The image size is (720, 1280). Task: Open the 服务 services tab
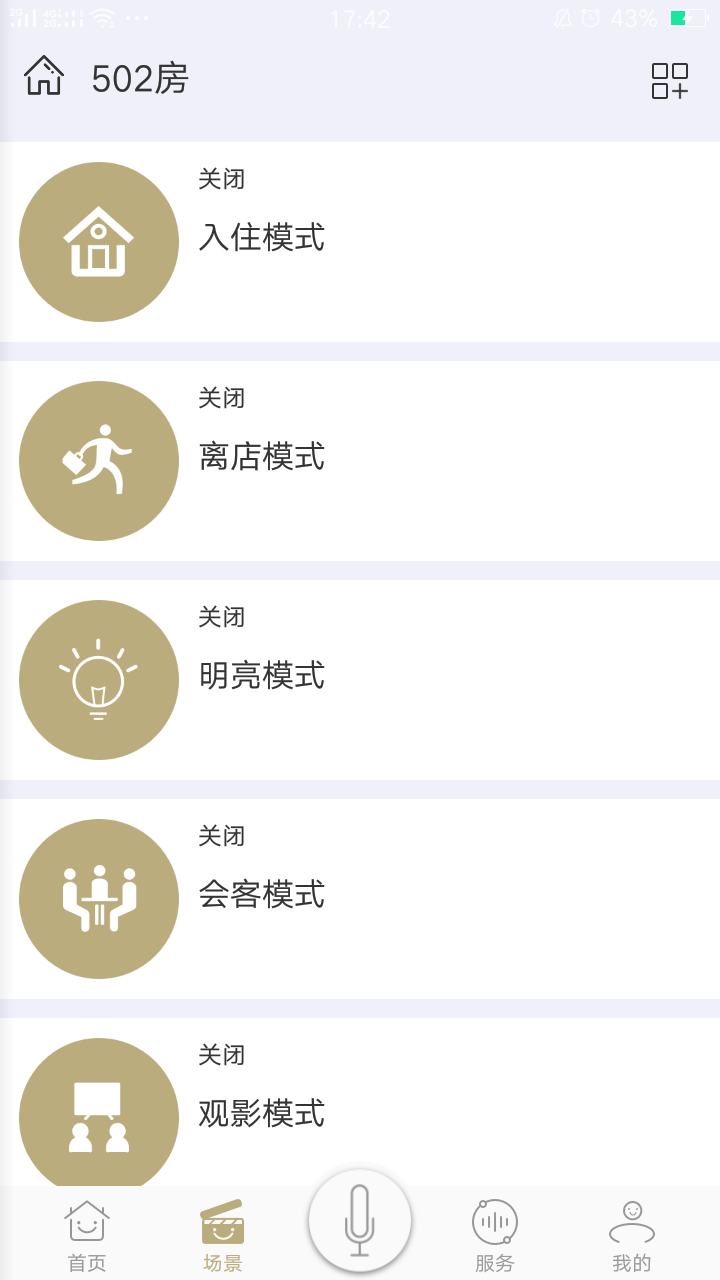495,1230
